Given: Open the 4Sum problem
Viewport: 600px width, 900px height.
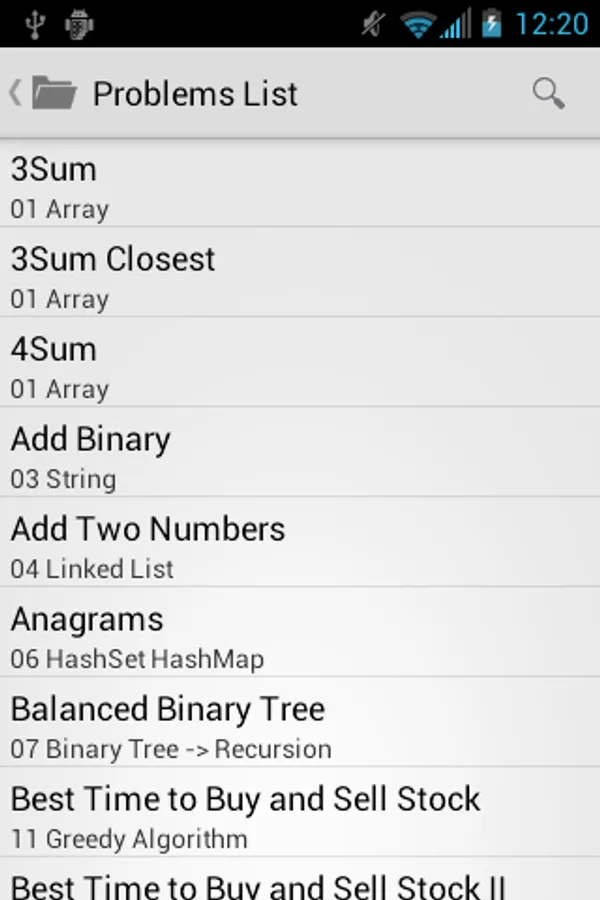Looking at the screenshot, I should point(300,365).
